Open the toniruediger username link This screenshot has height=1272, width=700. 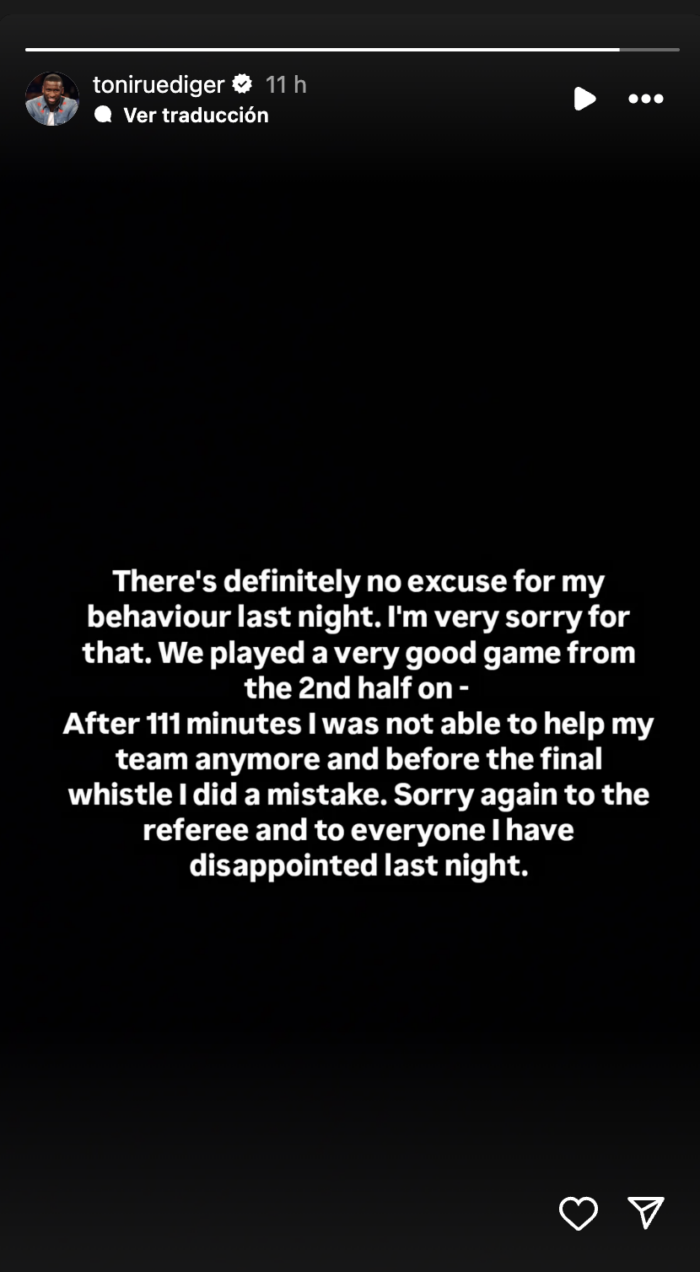[160, 85]
